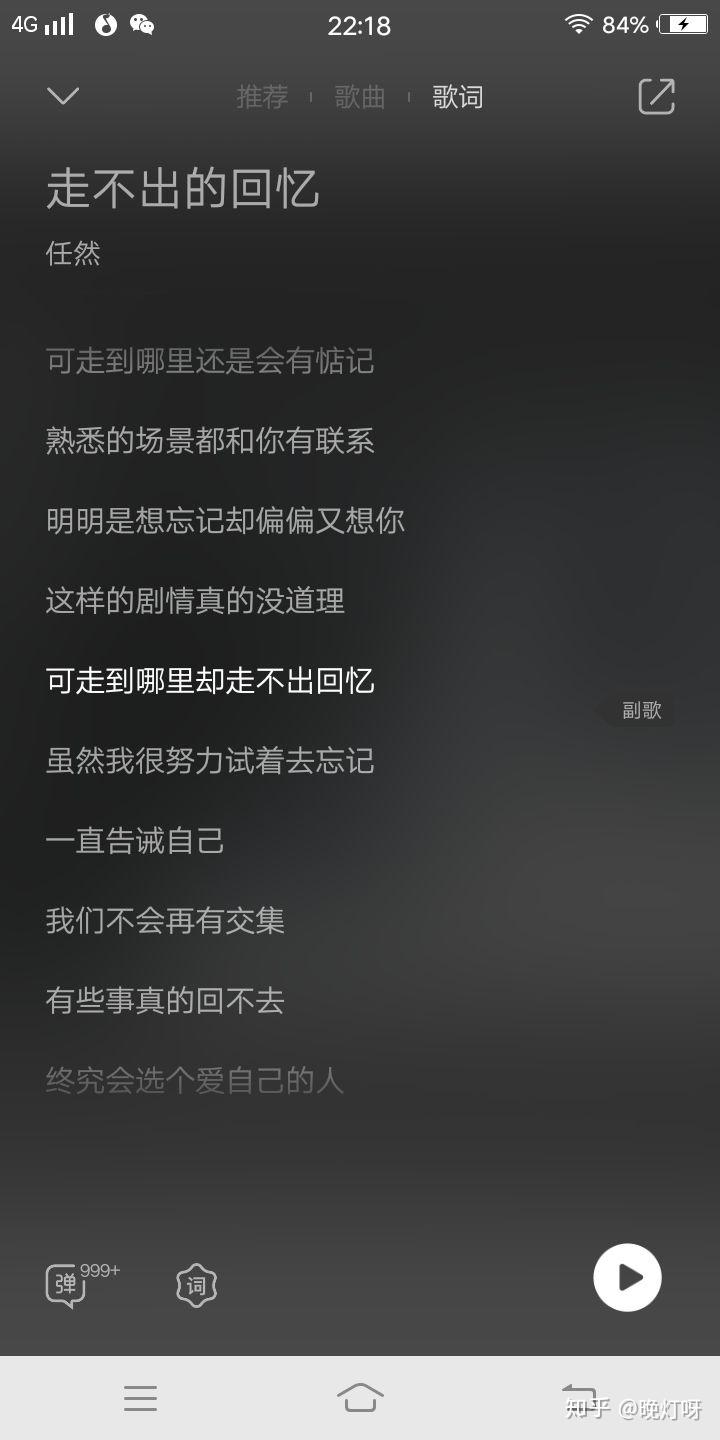
Task: Select the highlighted chorus lyric line
Action: pyautogui.click(x=209, y=681)
